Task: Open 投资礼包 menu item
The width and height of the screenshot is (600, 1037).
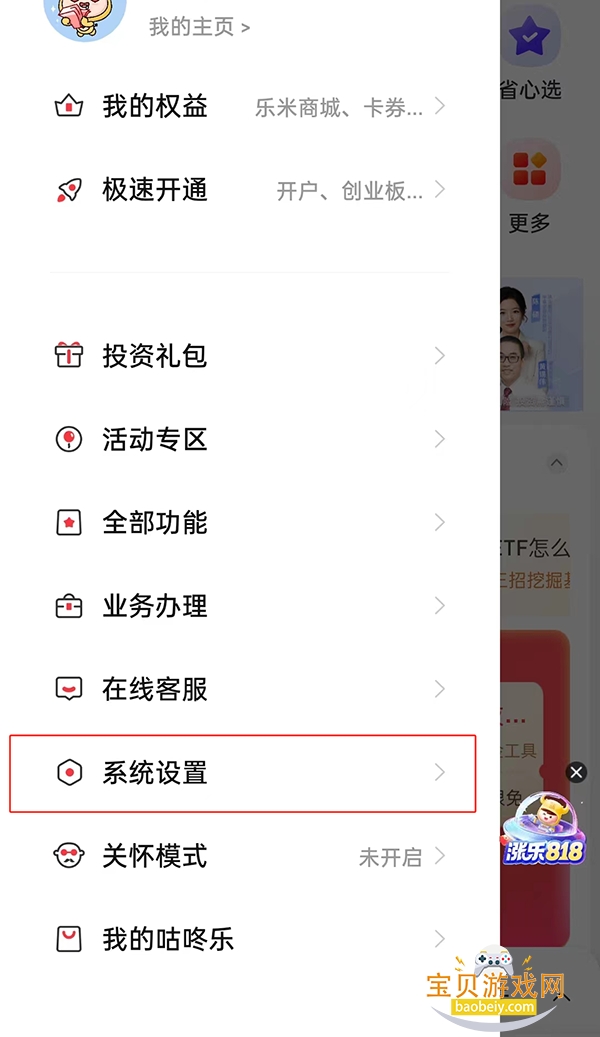Action: [x=249, y=356]
